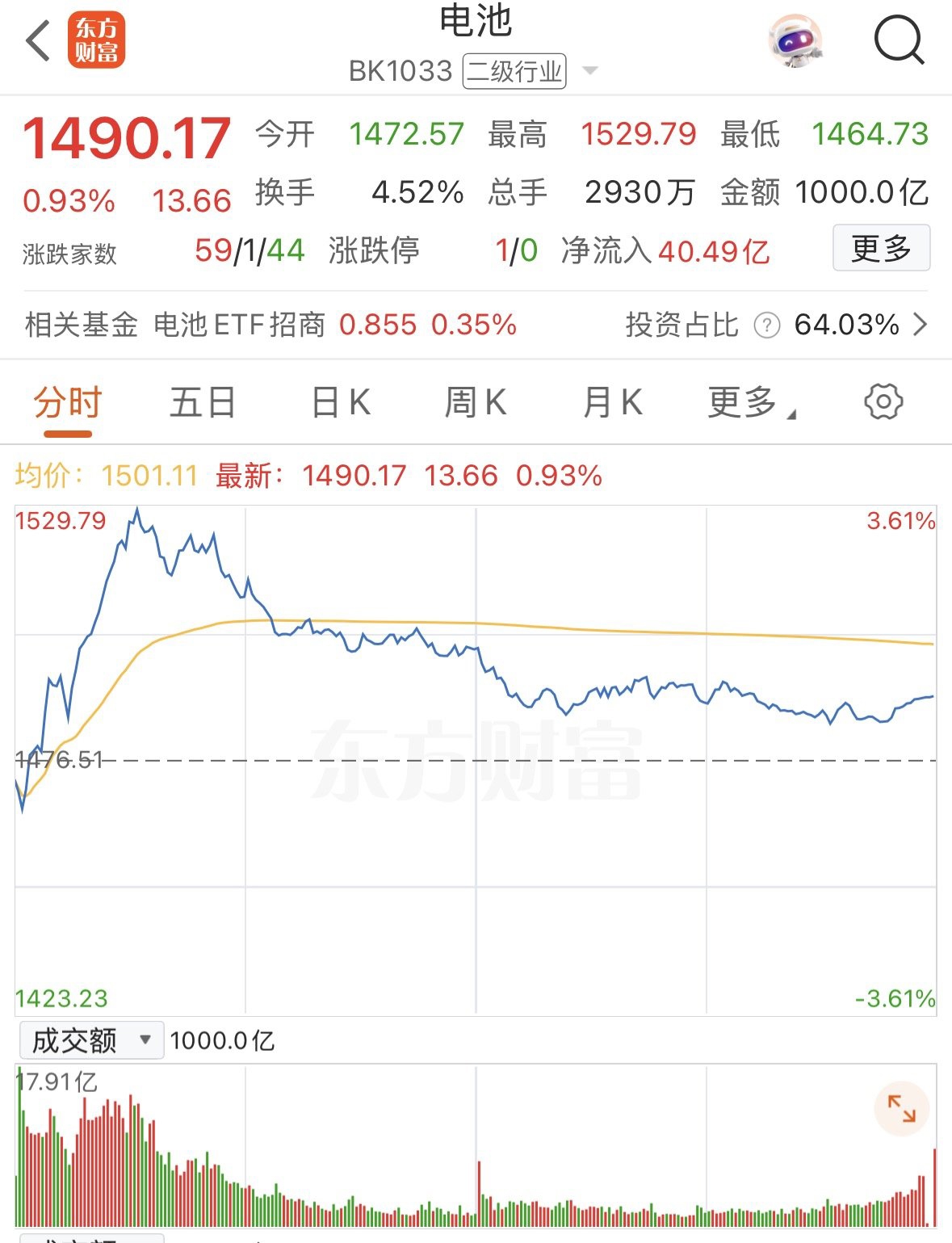Show the 投资占比 help question mark
Image resolution: width=952 pixels, height=1243 pixels.
[x=766, y=325]
